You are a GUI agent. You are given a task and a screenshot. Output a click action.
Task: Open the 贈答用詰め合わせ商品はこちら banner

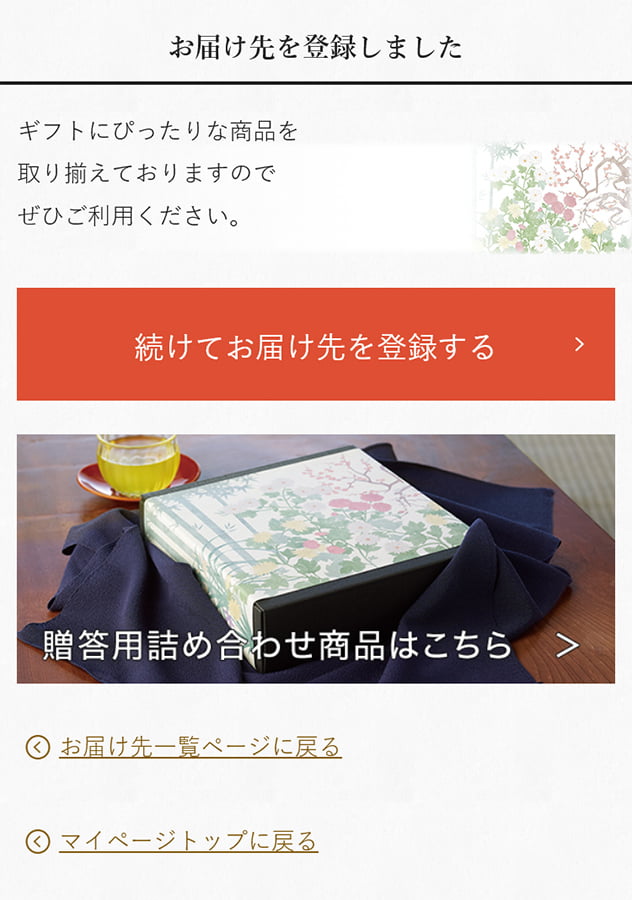click(x=315, y=560)
